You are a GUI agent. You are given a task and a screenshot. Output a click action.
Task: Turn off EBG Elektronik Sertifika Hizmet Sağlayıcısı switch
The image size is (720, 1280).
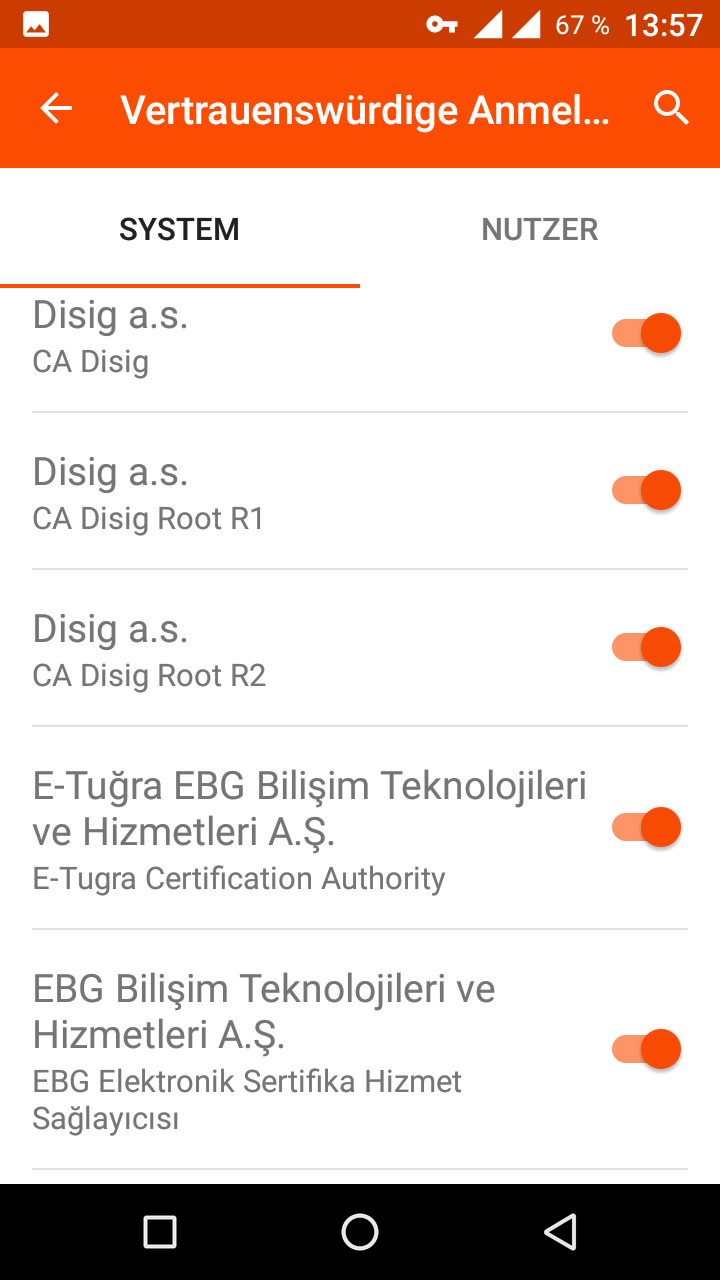coord(647,1049)
